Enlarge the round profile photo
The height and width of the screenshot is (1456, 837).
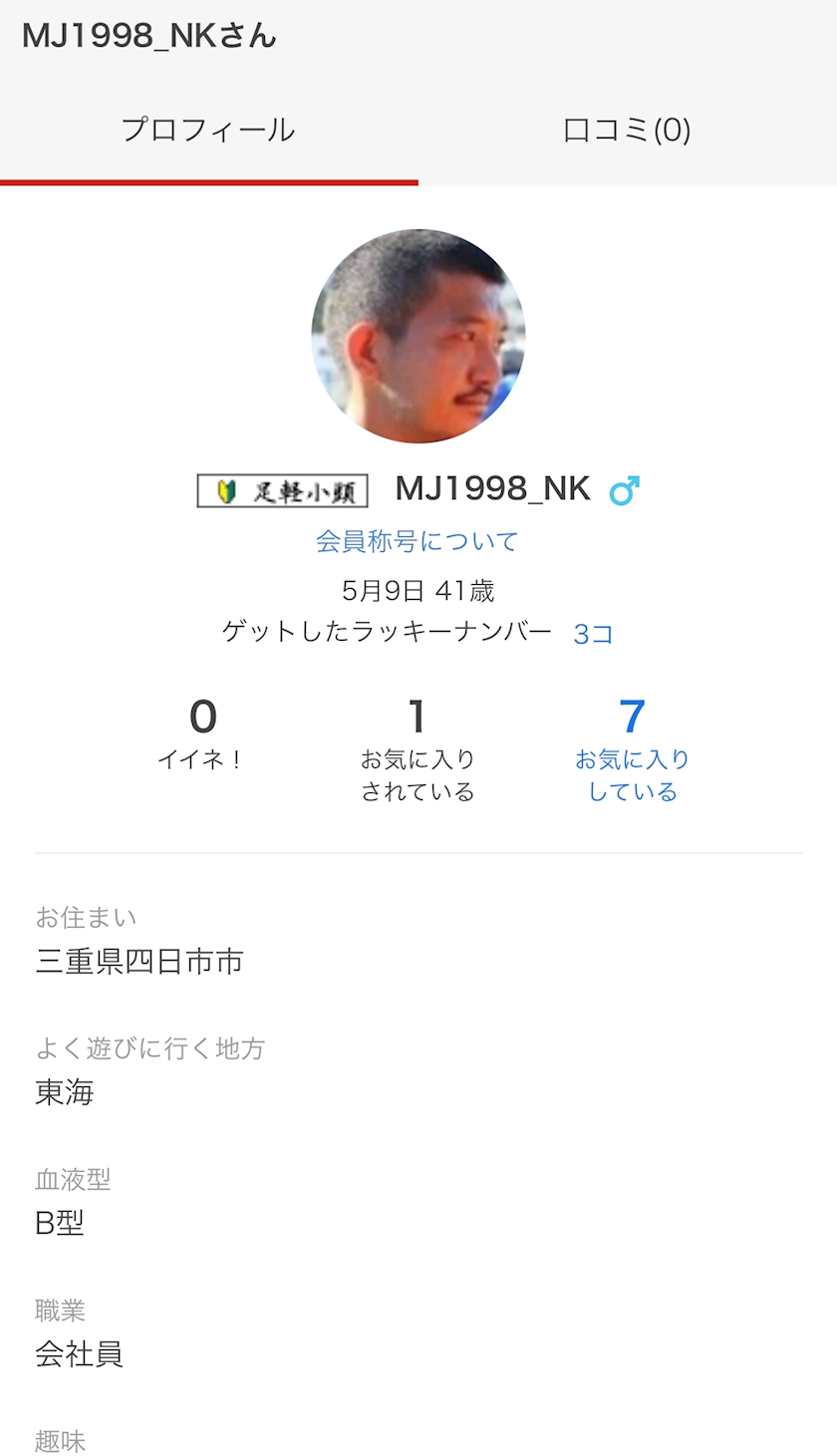click(418, 336)
